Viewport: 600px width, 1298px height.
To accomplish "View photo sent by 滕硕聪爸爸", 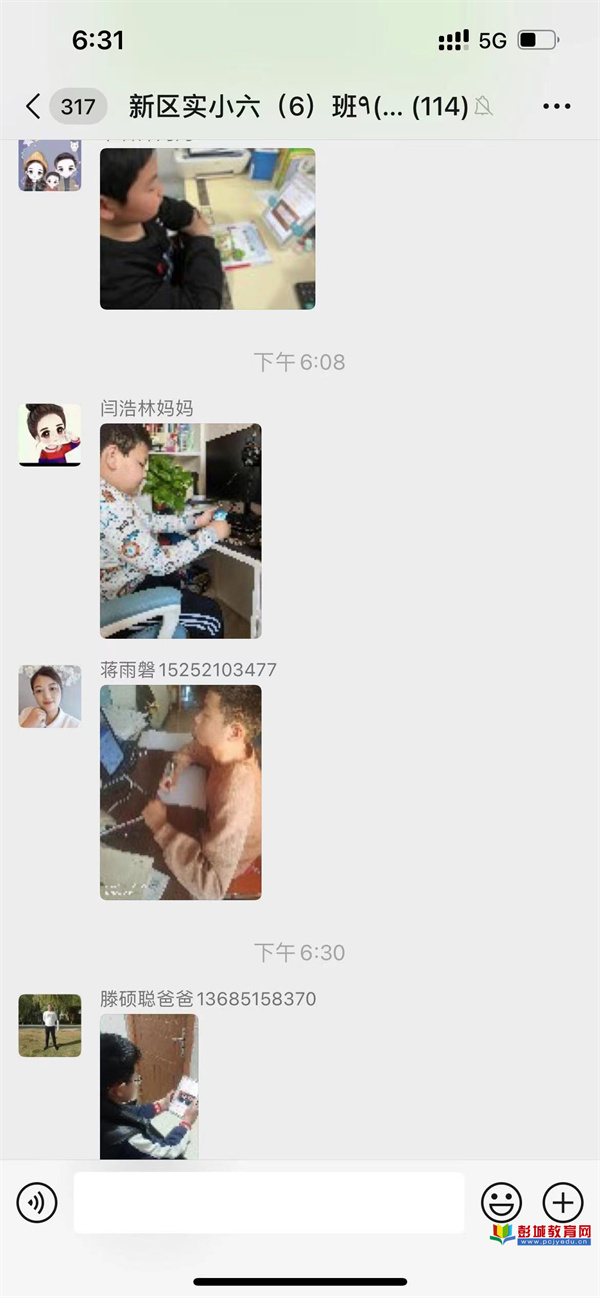I will click(x=148, y=1085).
